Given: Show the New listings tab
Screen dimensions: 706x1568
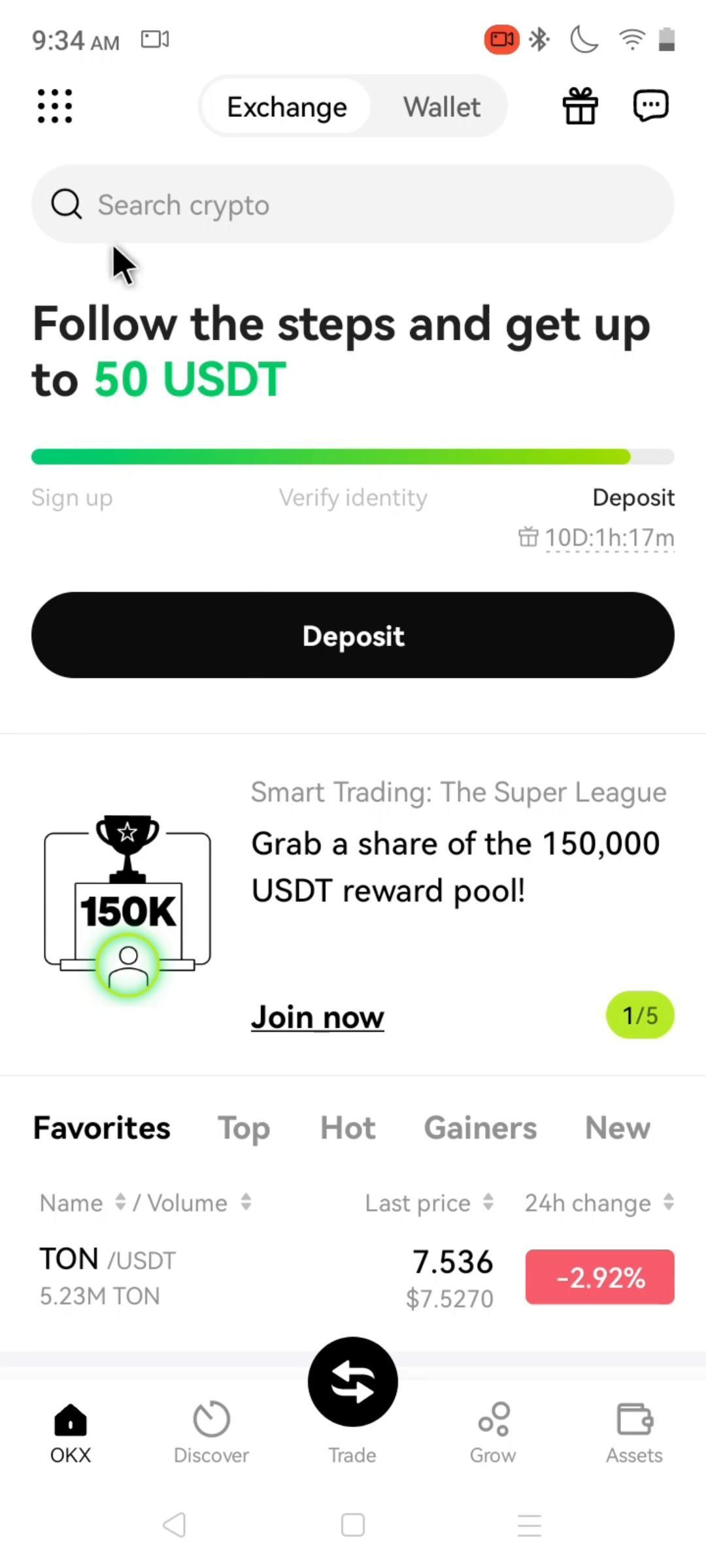Looking at the screenshot, I should [x=618, y=1128].
